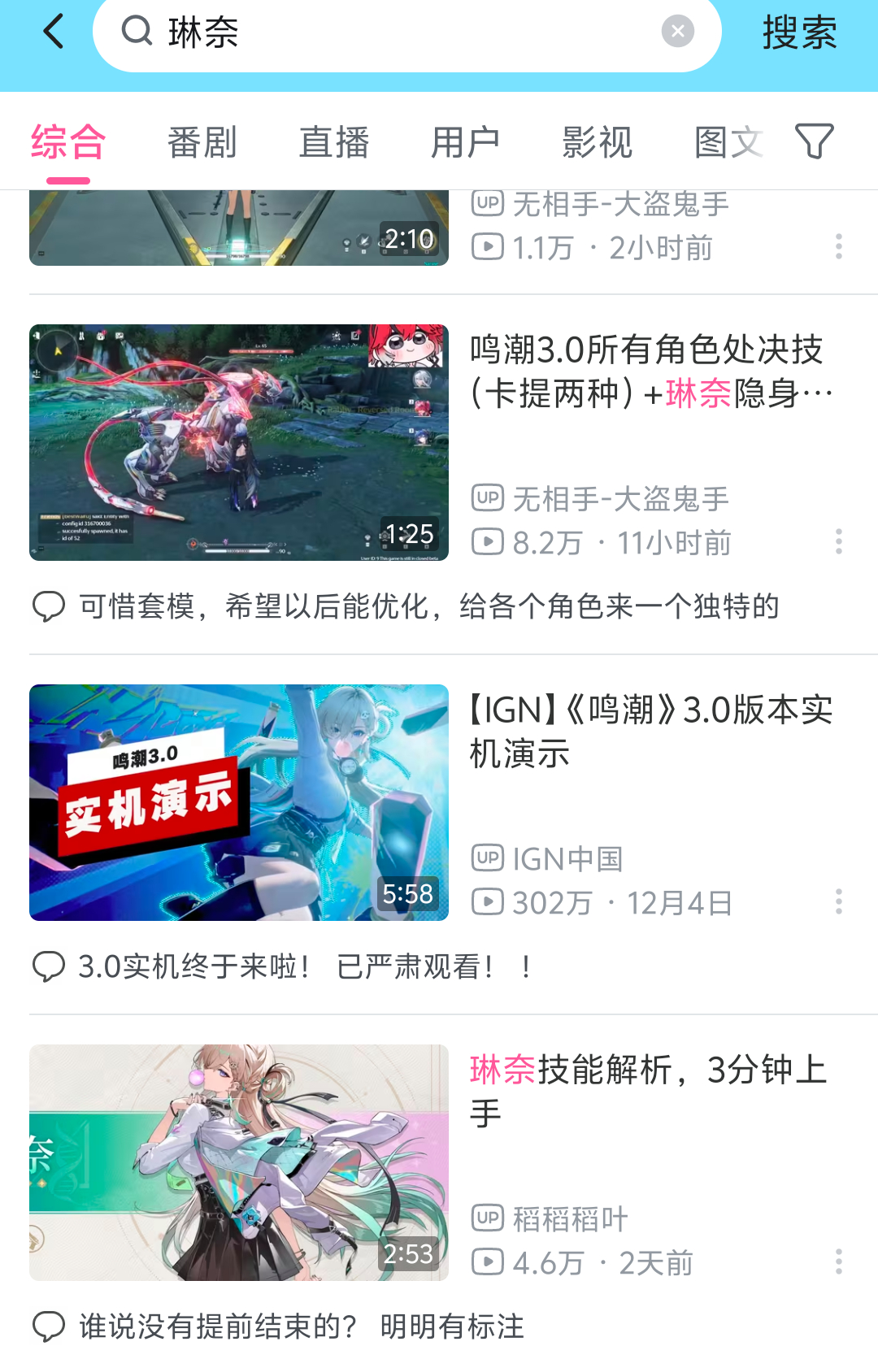Open more options for the 稻稻稻叶 video

point(838,1261)
